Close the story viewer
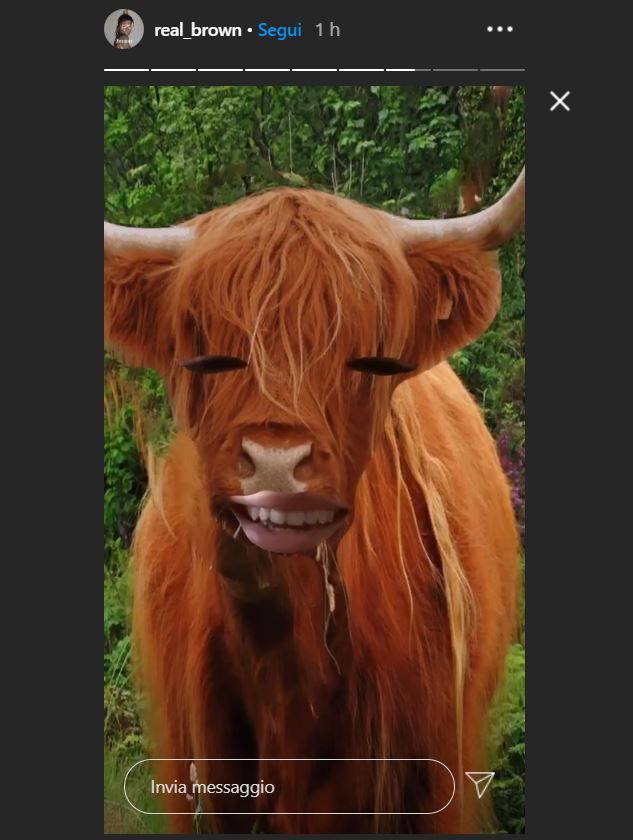633x840 pixels. (560, 101)
